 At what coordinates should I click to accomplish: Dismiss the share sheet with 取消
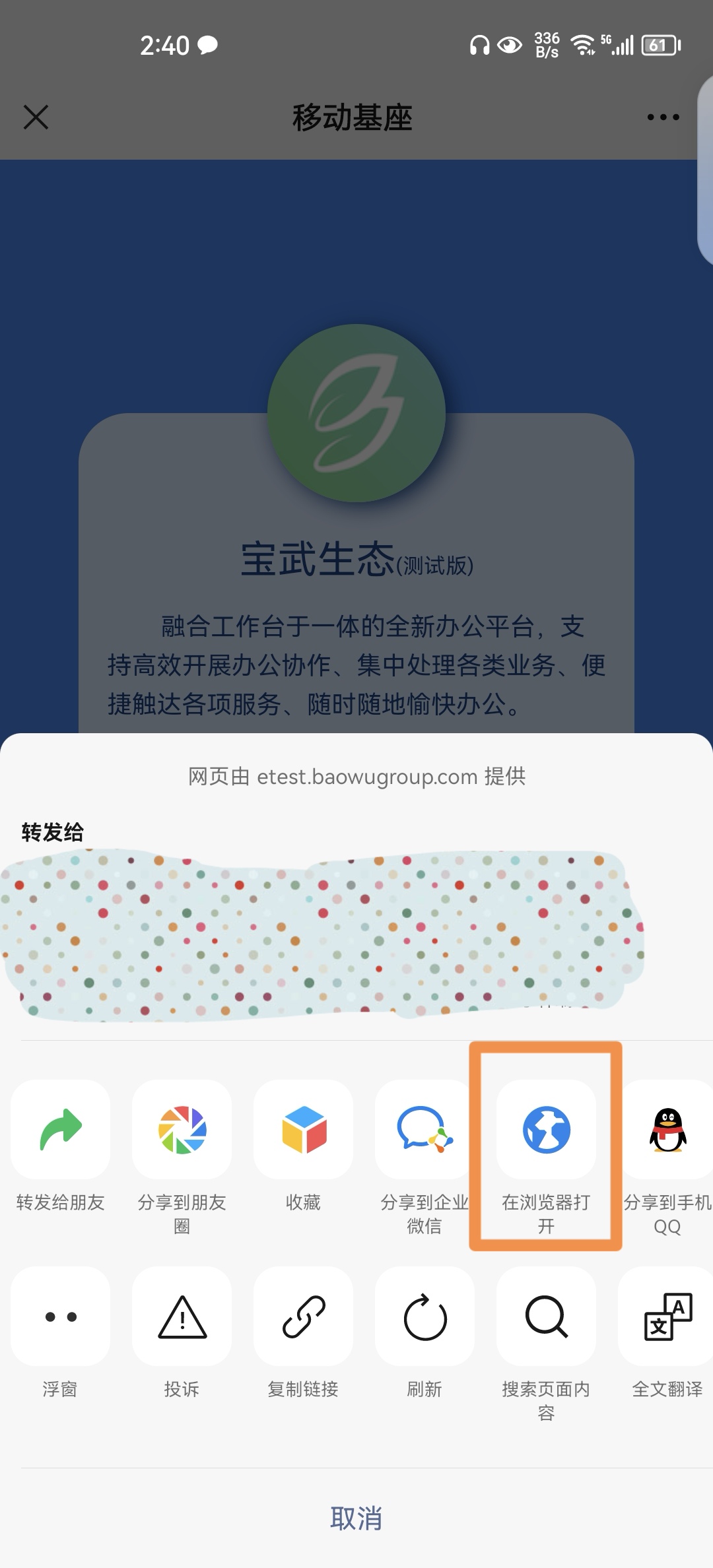(x=356, y=1518)
